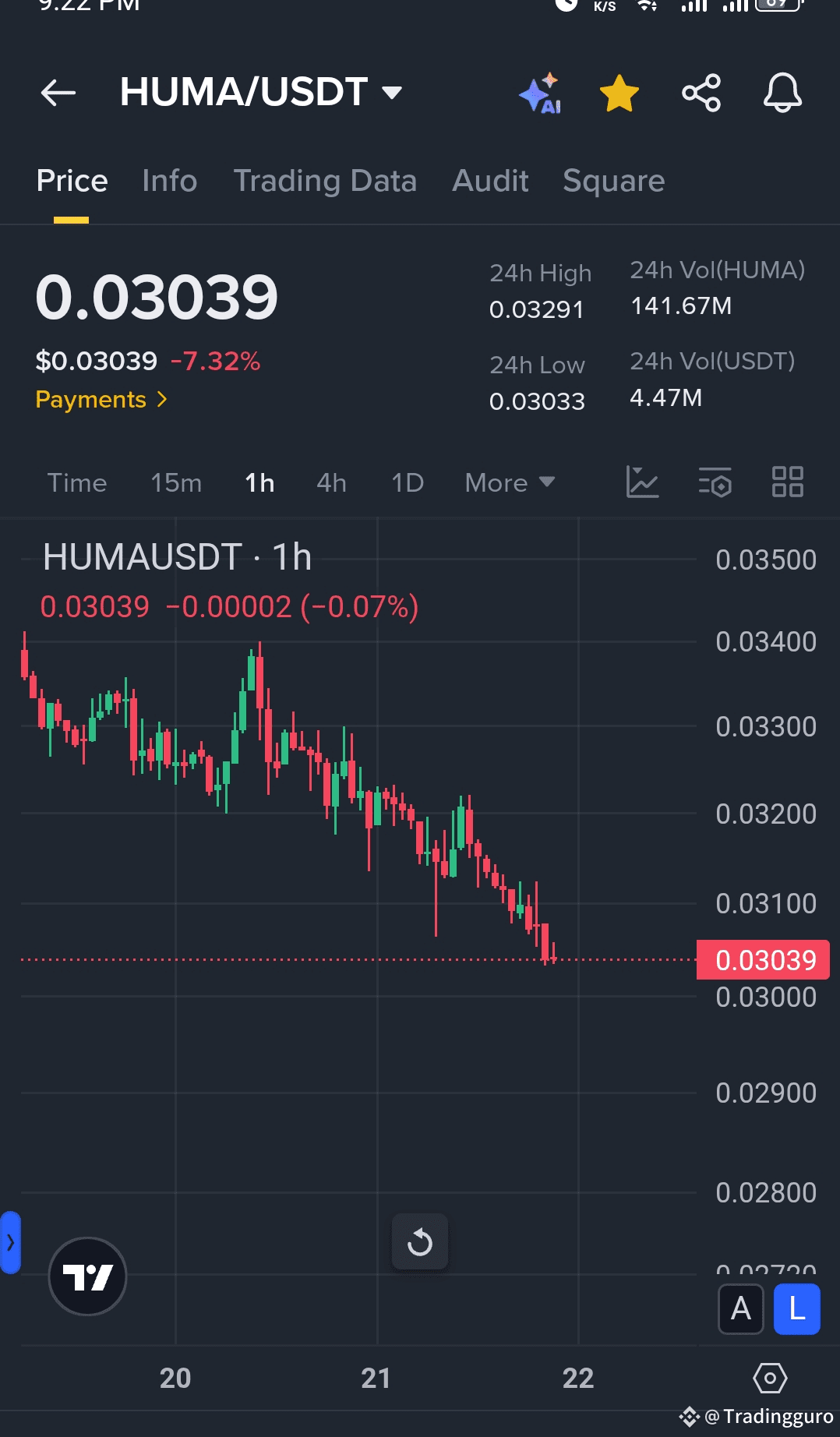Select the 4h interval
Viewport: 840px width, 1437px height.
[331, 483]
